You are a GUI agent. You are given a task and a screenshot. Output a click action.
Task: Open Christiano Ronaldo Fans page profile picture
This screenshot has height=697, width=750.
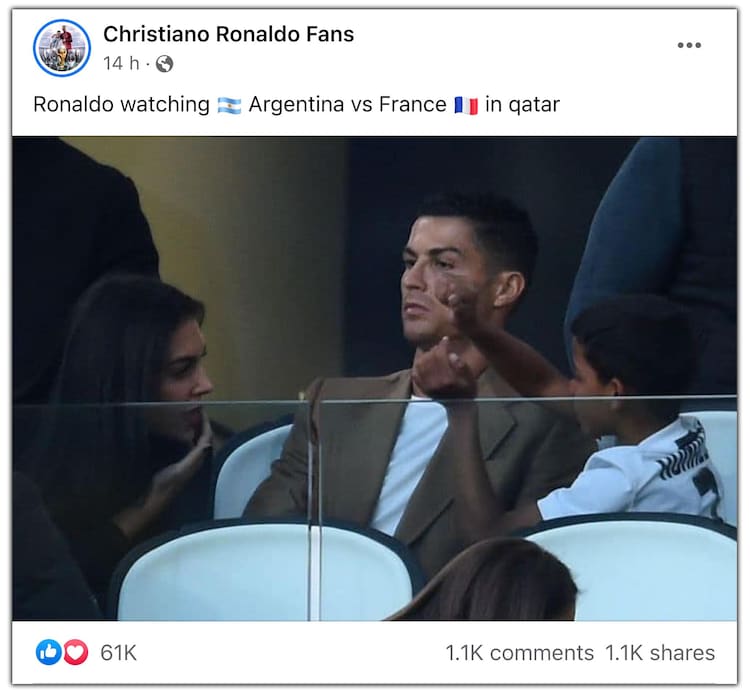62,48
